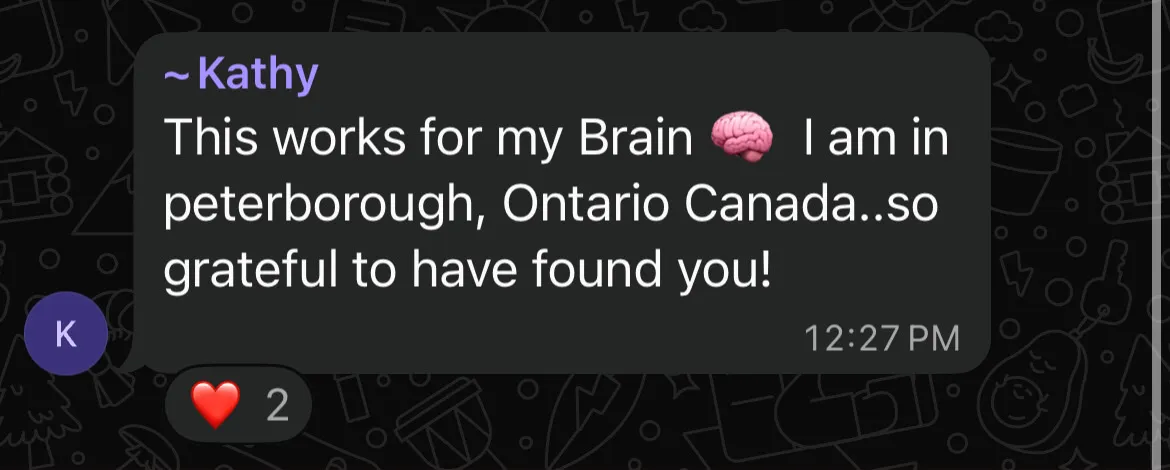
Task: Open the sender name ~Kathy
Action: coord(241,74)
